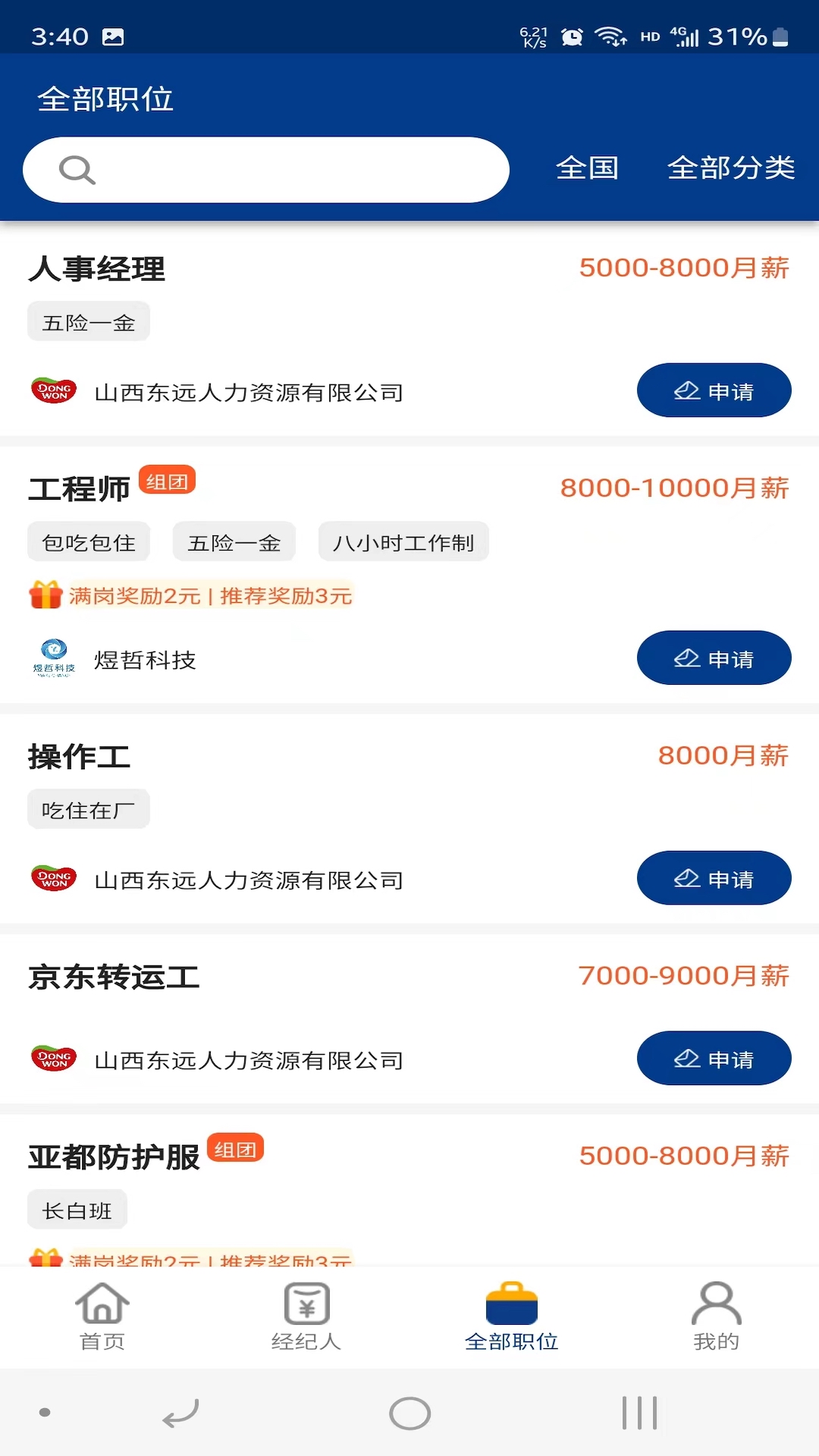Image resolution: width=819 pixels, height=1456 pixels.
Task: Click 申请 for the 京东转运工 job
Action: point(714,1058)
